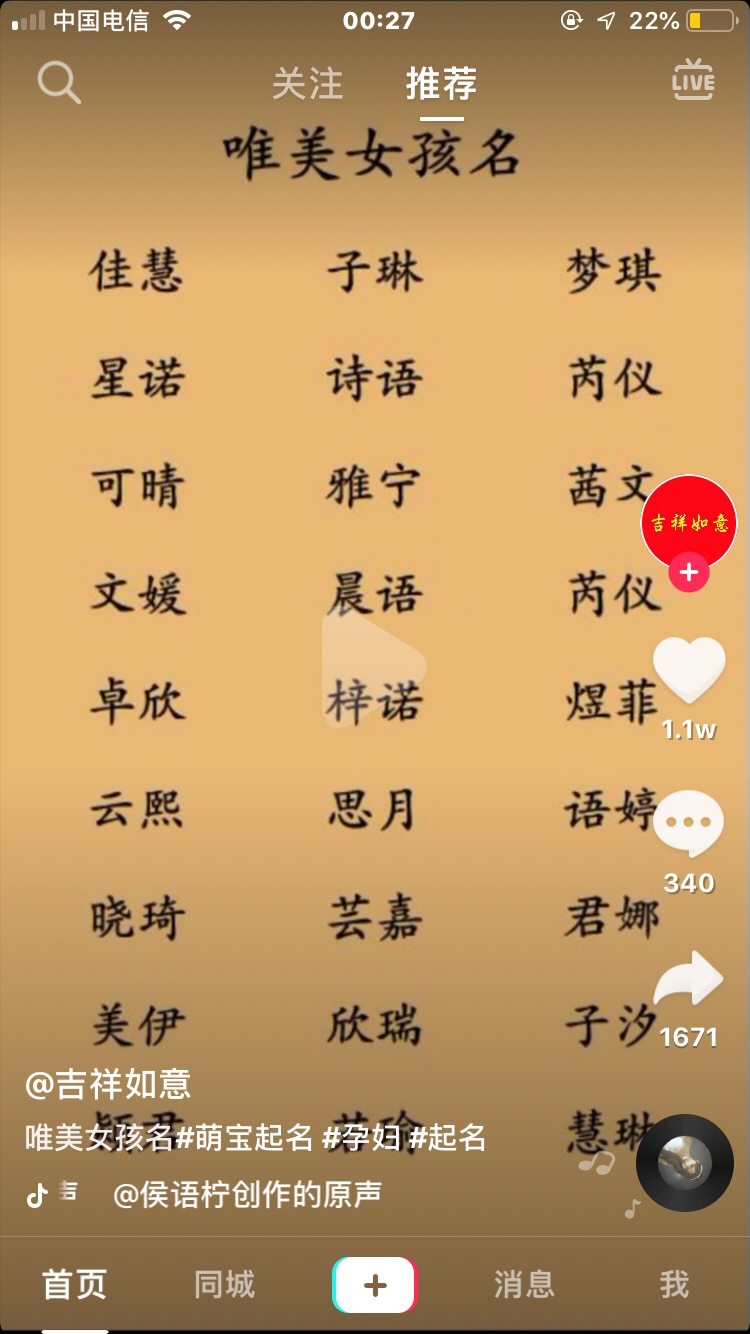Open the search magnifier icon
The image size is (750, 1334).
(59, 83)
